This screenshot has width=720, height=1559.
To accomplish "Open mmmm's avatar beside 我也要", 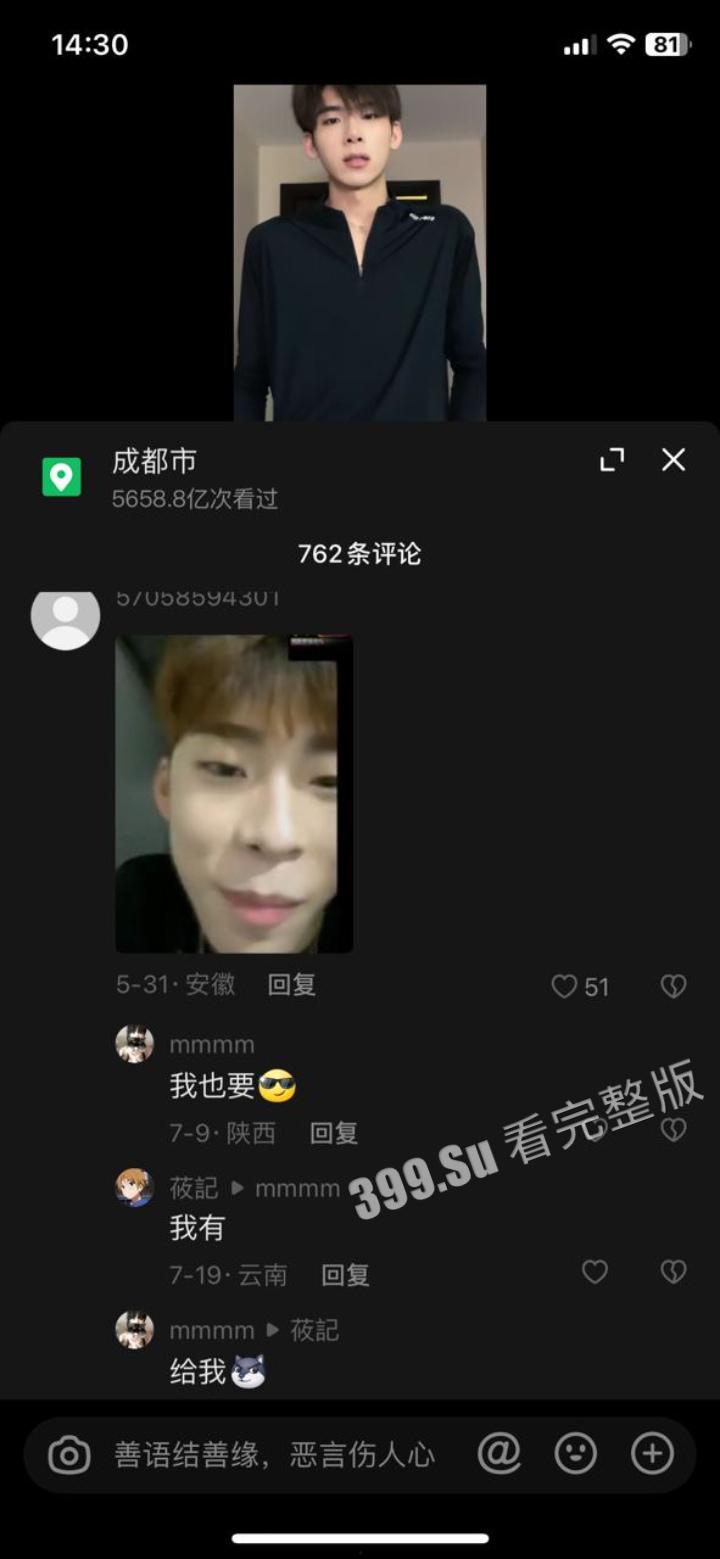I will tap(135, 1044).
